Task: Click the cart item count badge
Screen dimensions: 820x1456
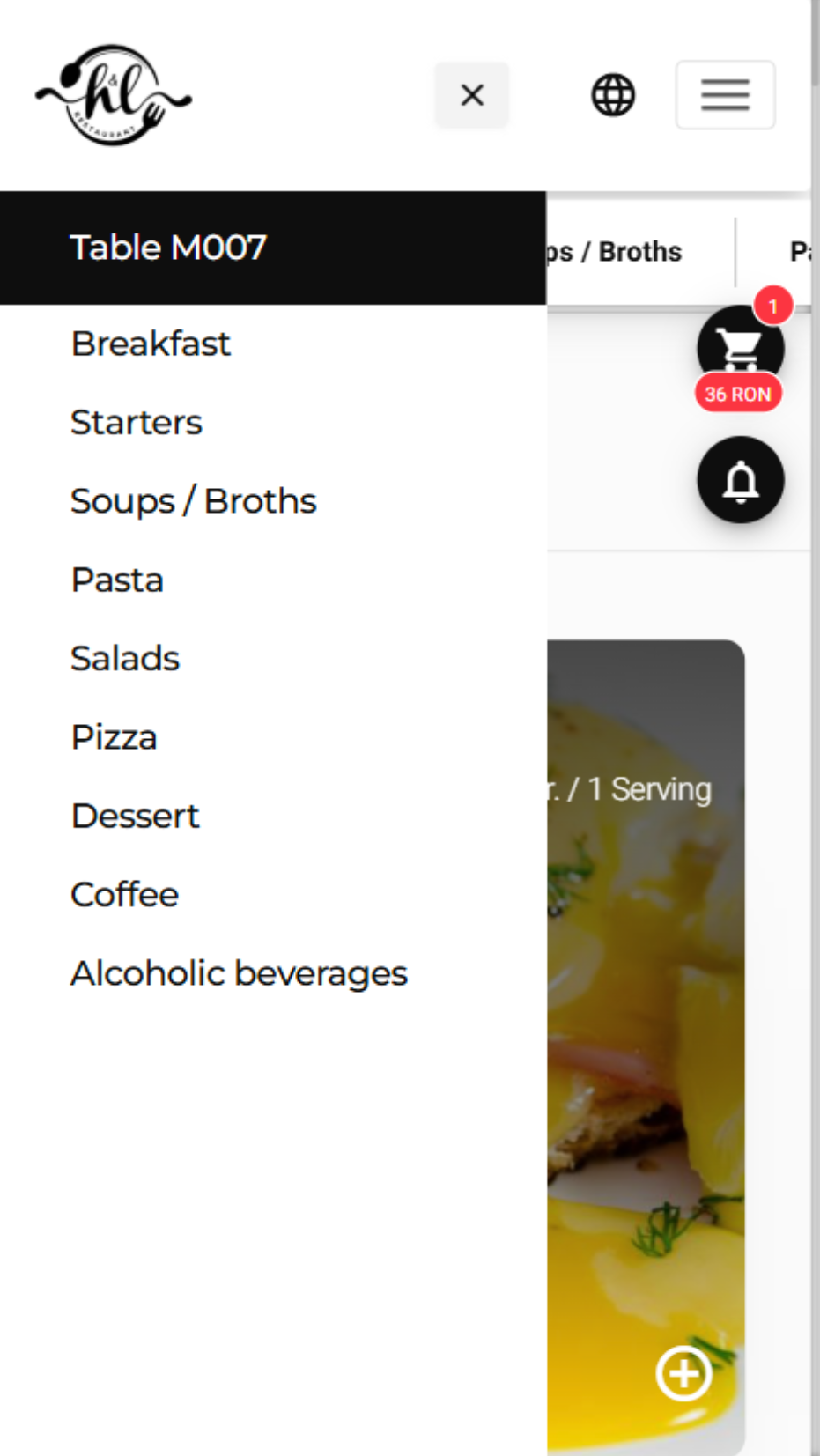Action: 773,306
